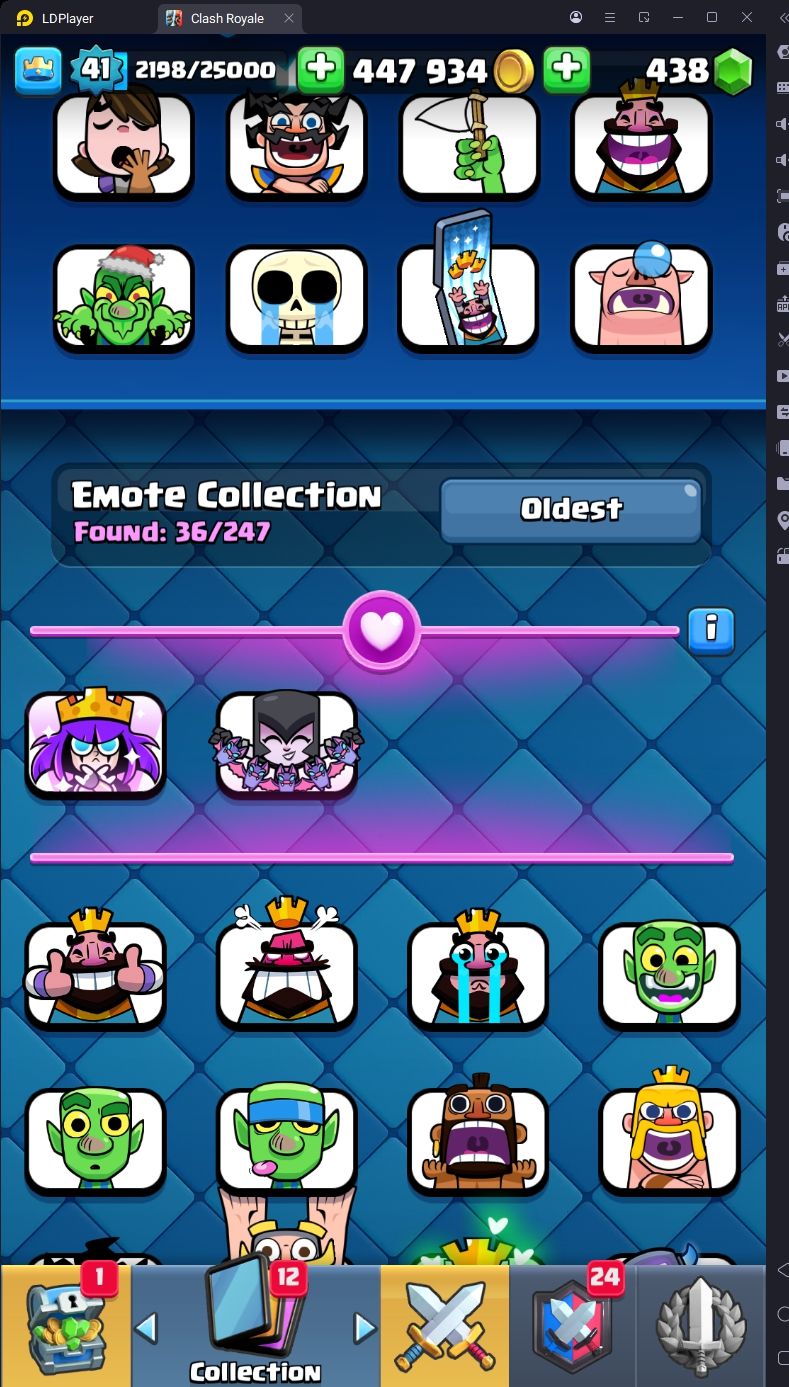The height and width of the screenshot is (1387, 789).
Task: Change sorting with the Oldest button
Action: [571, 508]
